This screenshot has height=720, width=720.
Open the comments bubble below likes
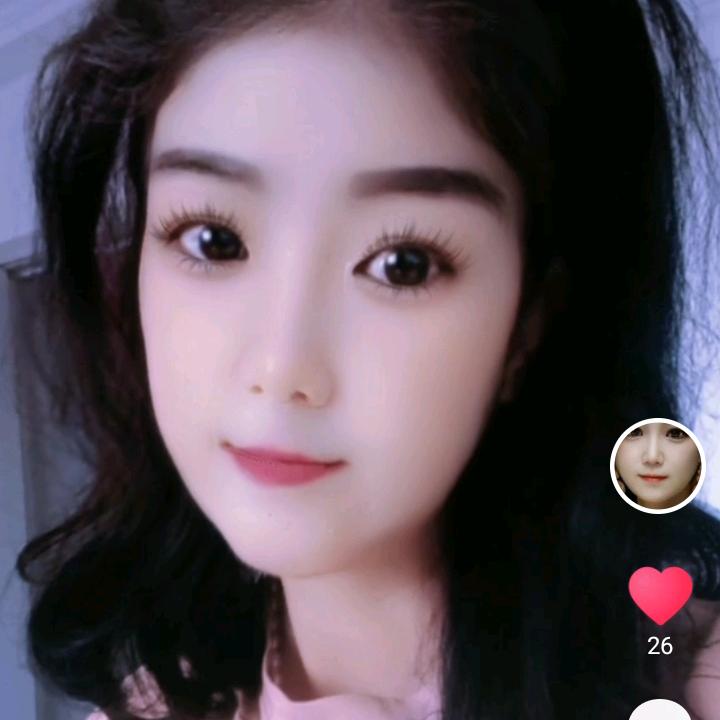click(x=661, y=711)
